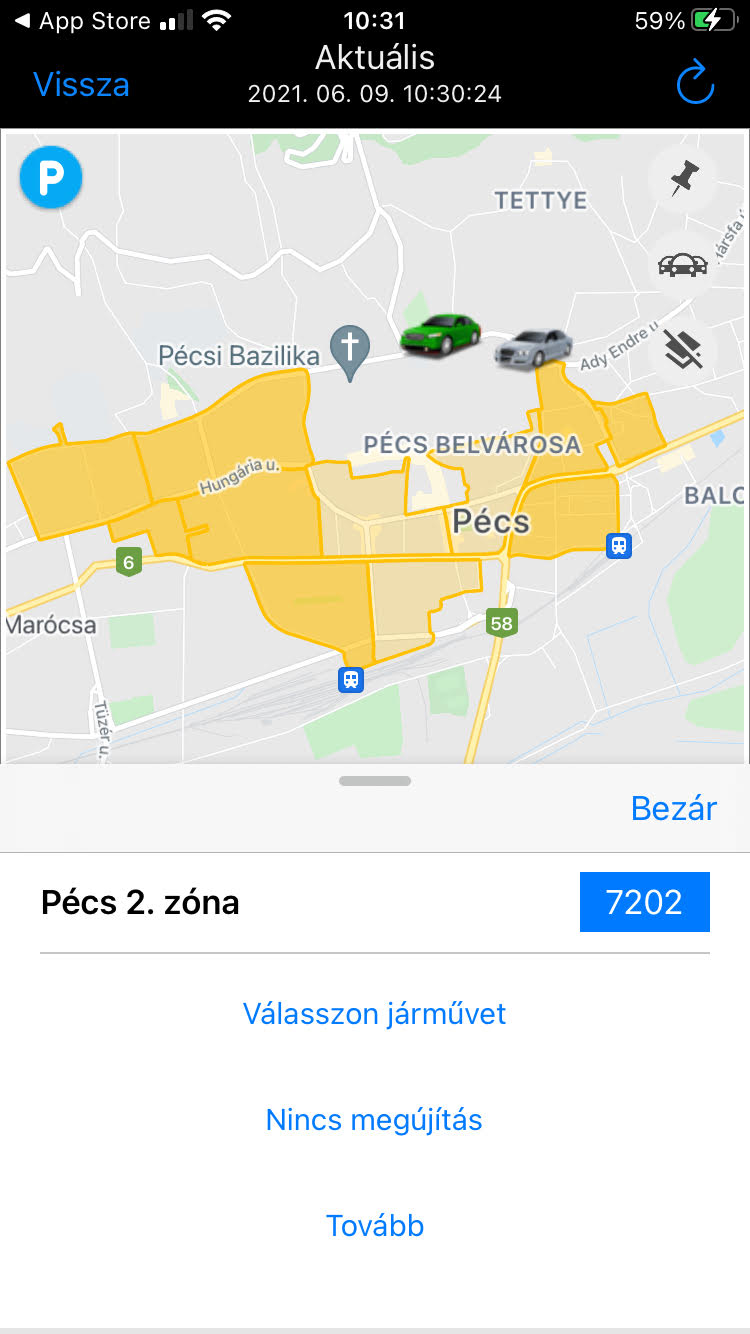This screenshot has height=1334, width=750.
Task: Tap the pushpin icon on the map
Action: pos(684,181)
